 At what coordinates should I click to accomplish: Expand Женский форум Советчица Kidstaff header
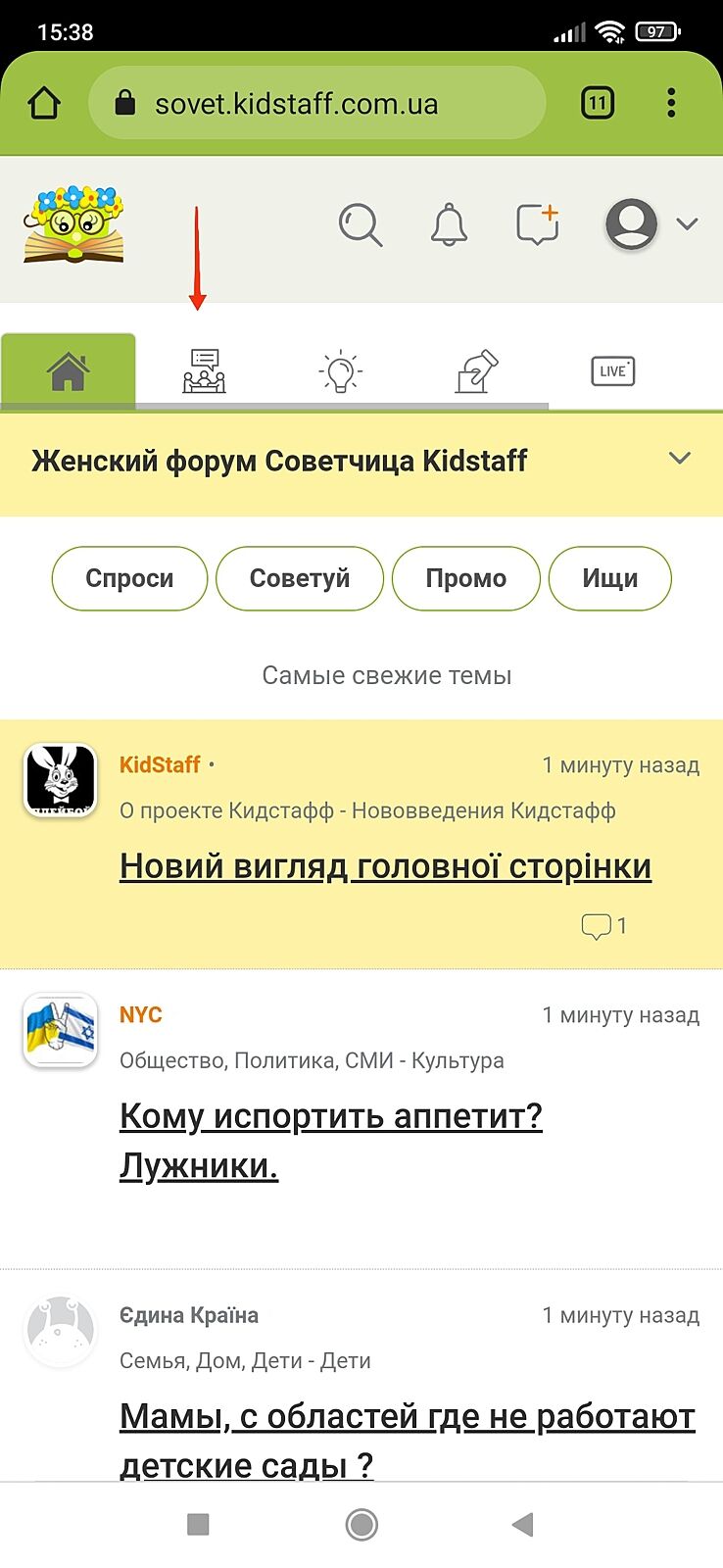click(x=679, y=459)
